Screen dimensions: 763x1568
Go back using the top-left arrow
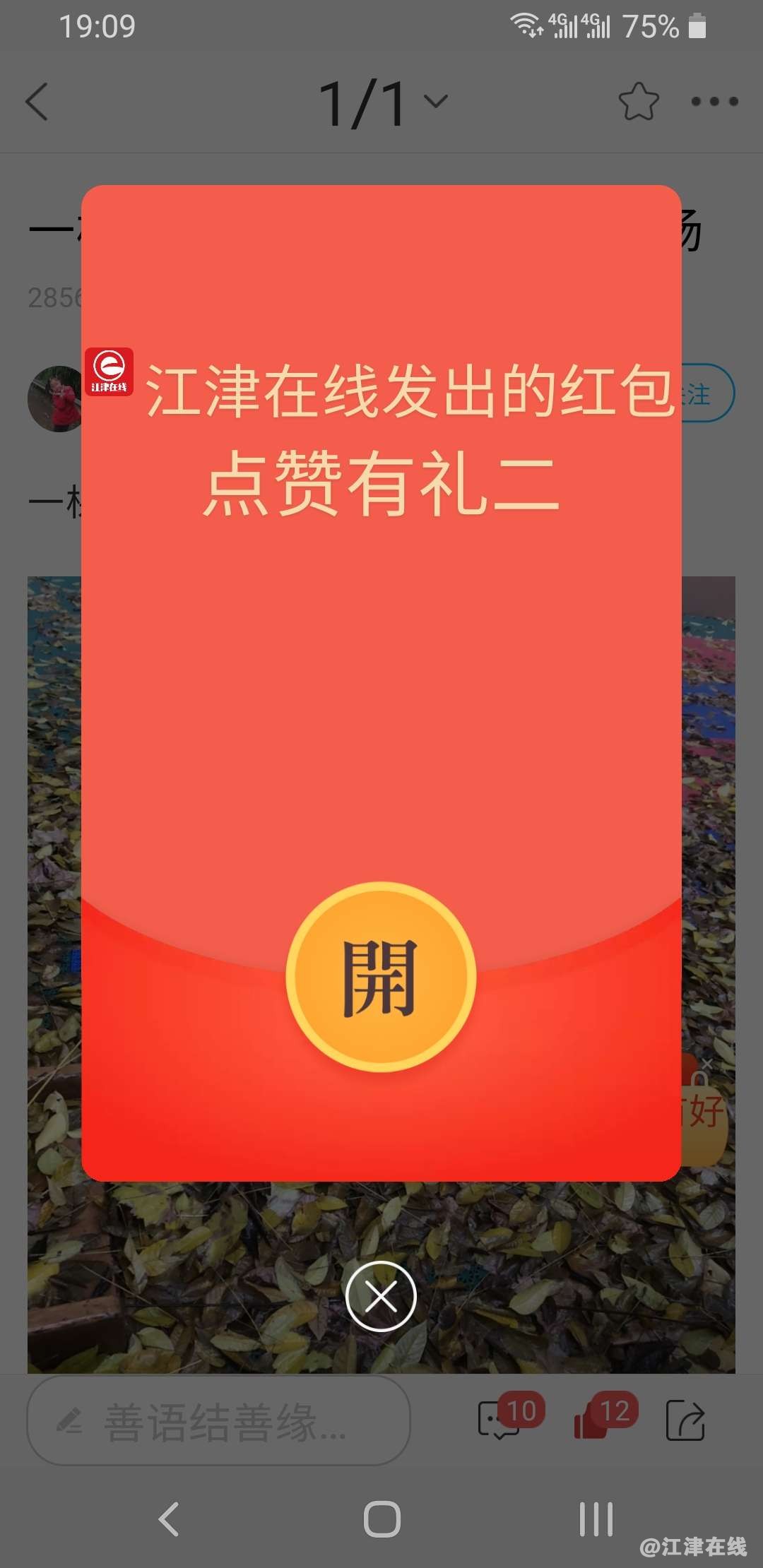coord(37,102)
